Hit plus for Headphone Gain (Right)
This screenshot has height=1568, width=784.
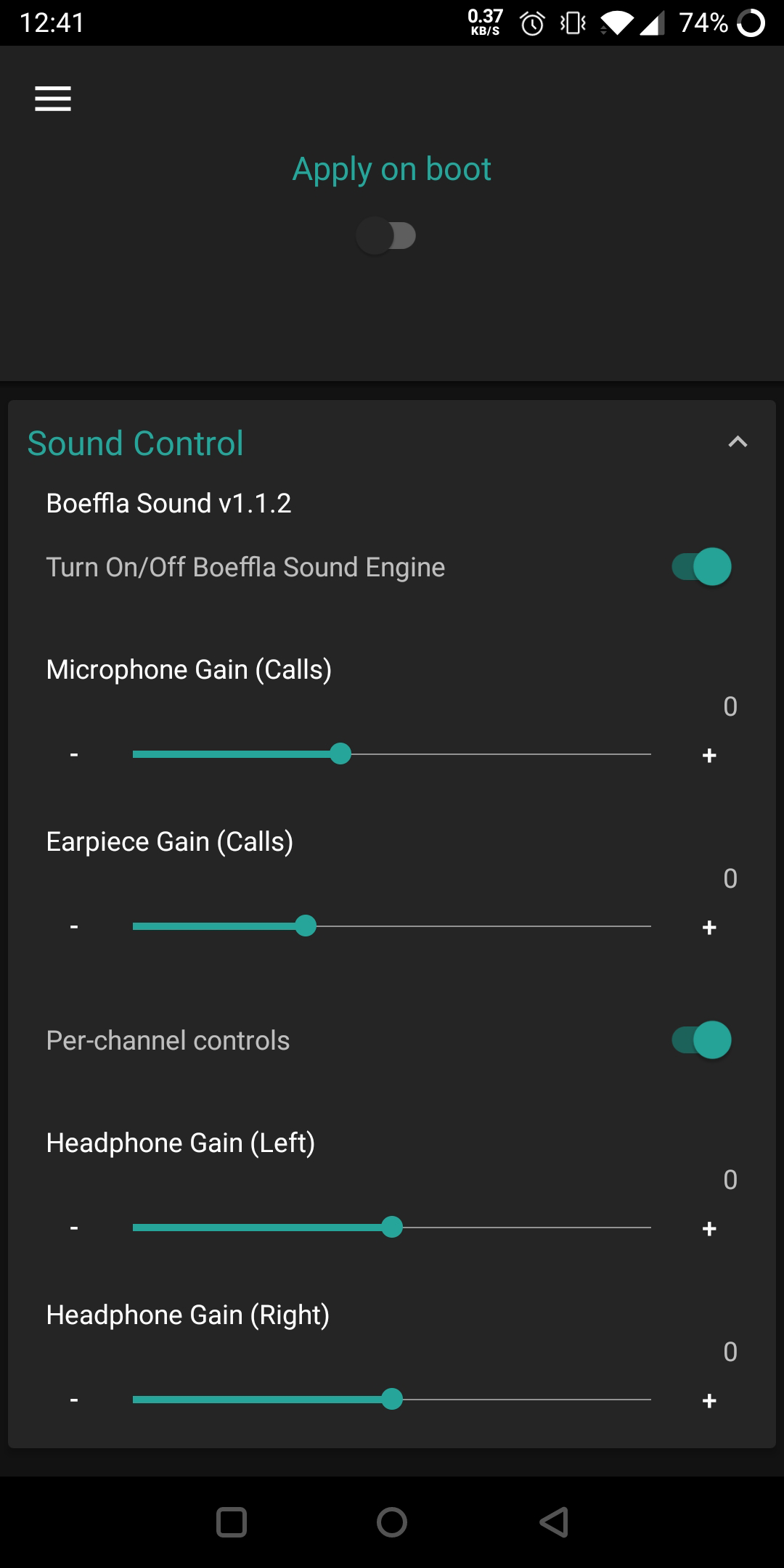point(709,1401)
